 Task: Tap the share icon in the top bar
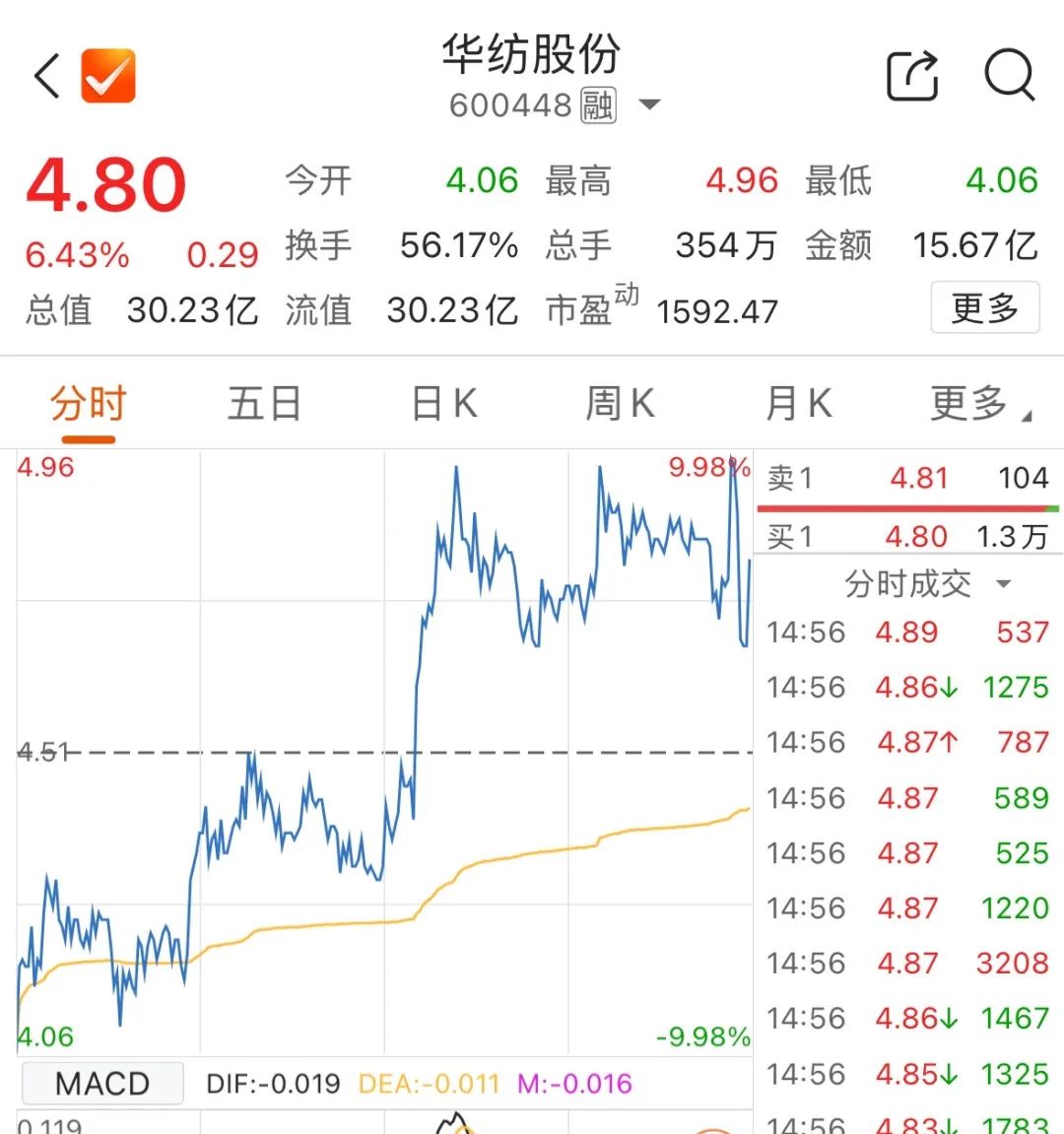coord(911,75)
